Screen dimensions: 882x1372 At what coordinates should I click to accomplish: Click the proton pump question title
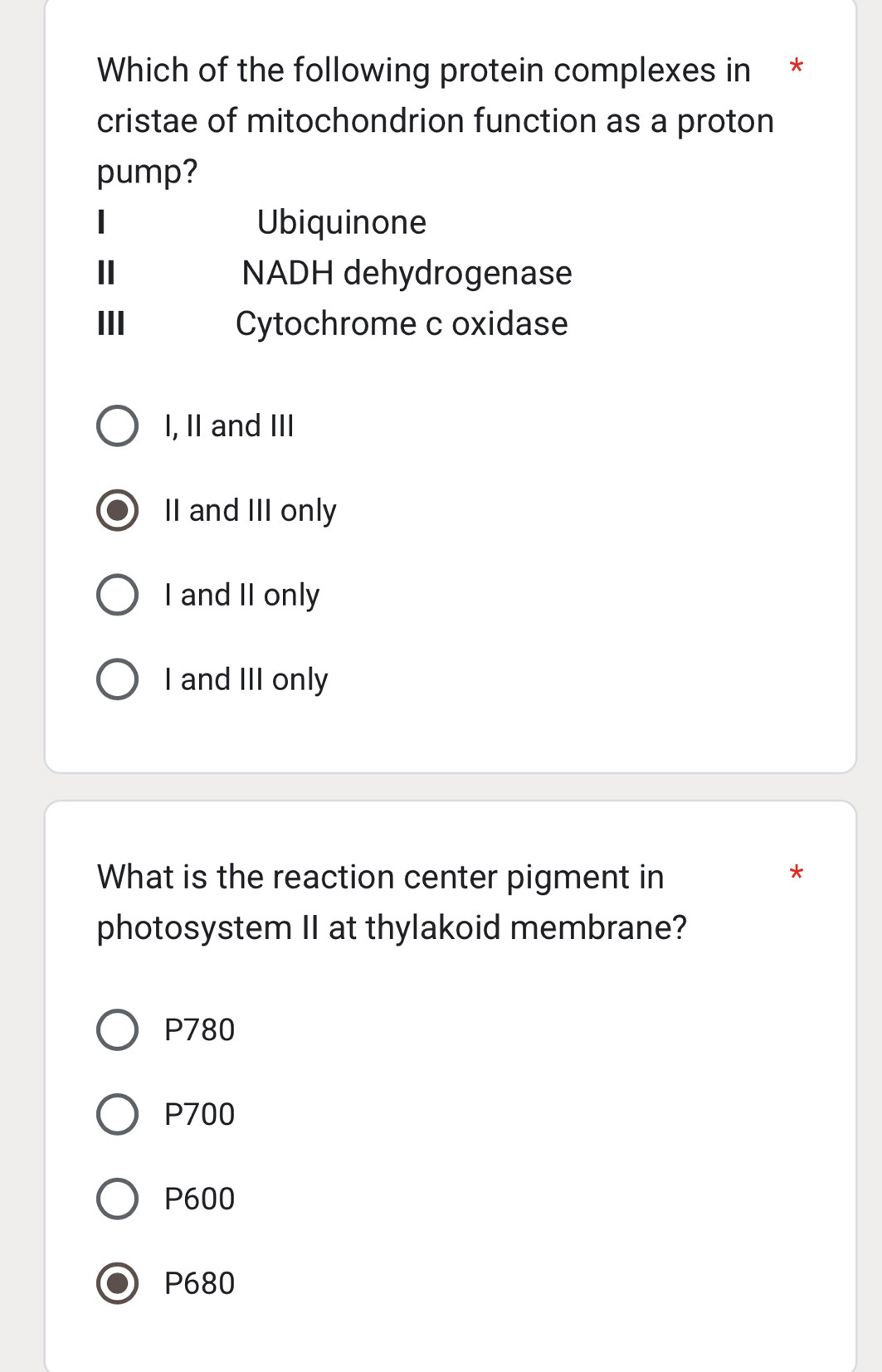coord(436,120)
